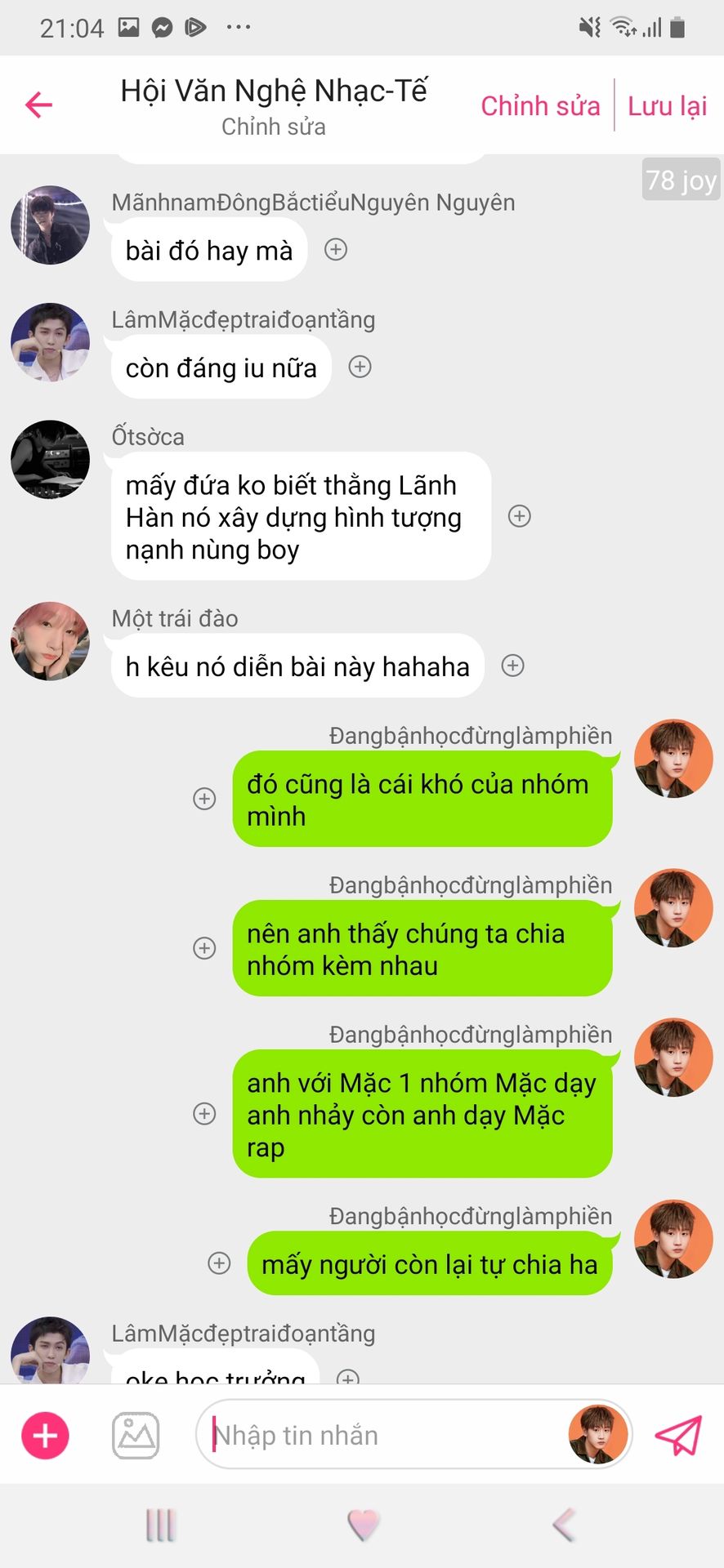Tap the Chỉnh sửa button

click(540, 105)
